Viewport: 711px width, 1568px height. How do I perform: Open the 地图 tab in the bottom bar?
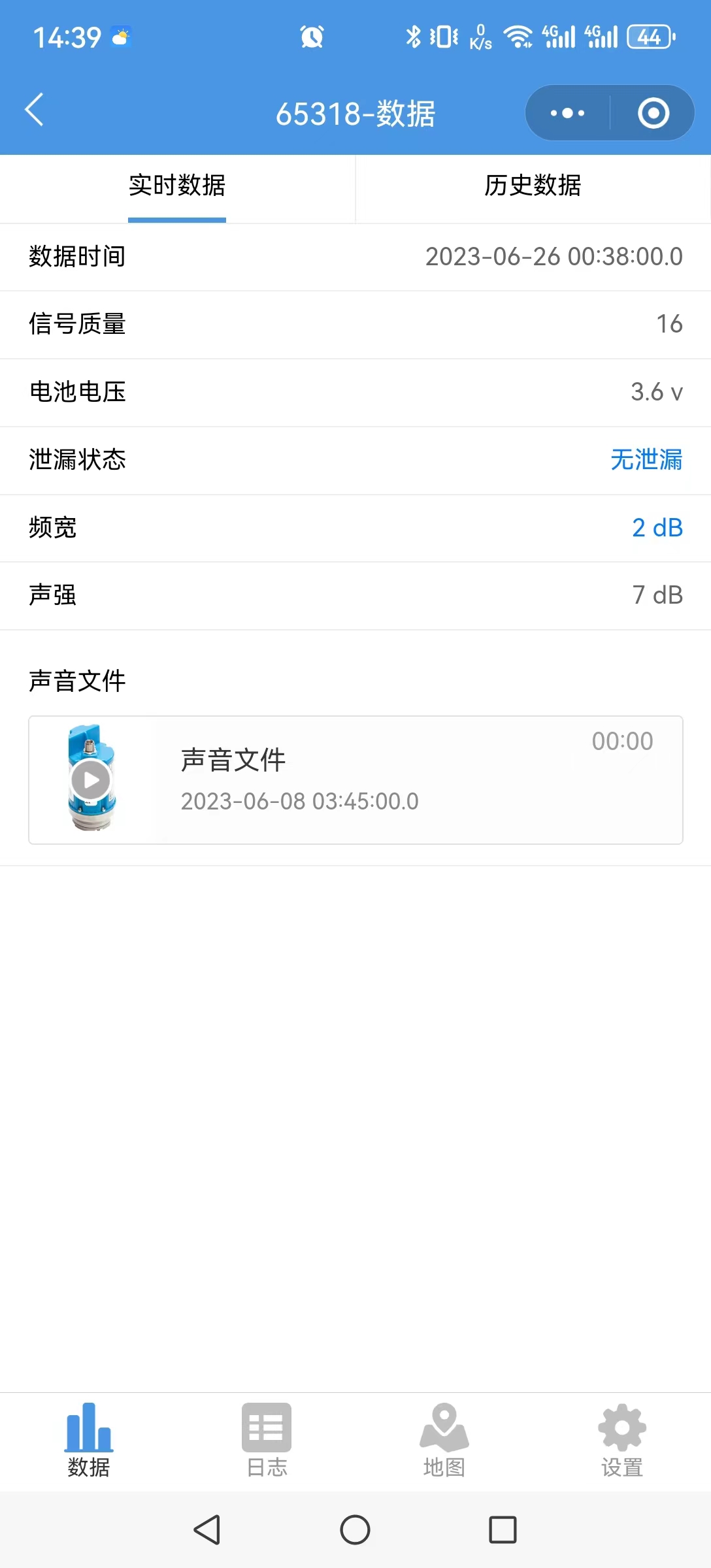[x=444, y=1441]
